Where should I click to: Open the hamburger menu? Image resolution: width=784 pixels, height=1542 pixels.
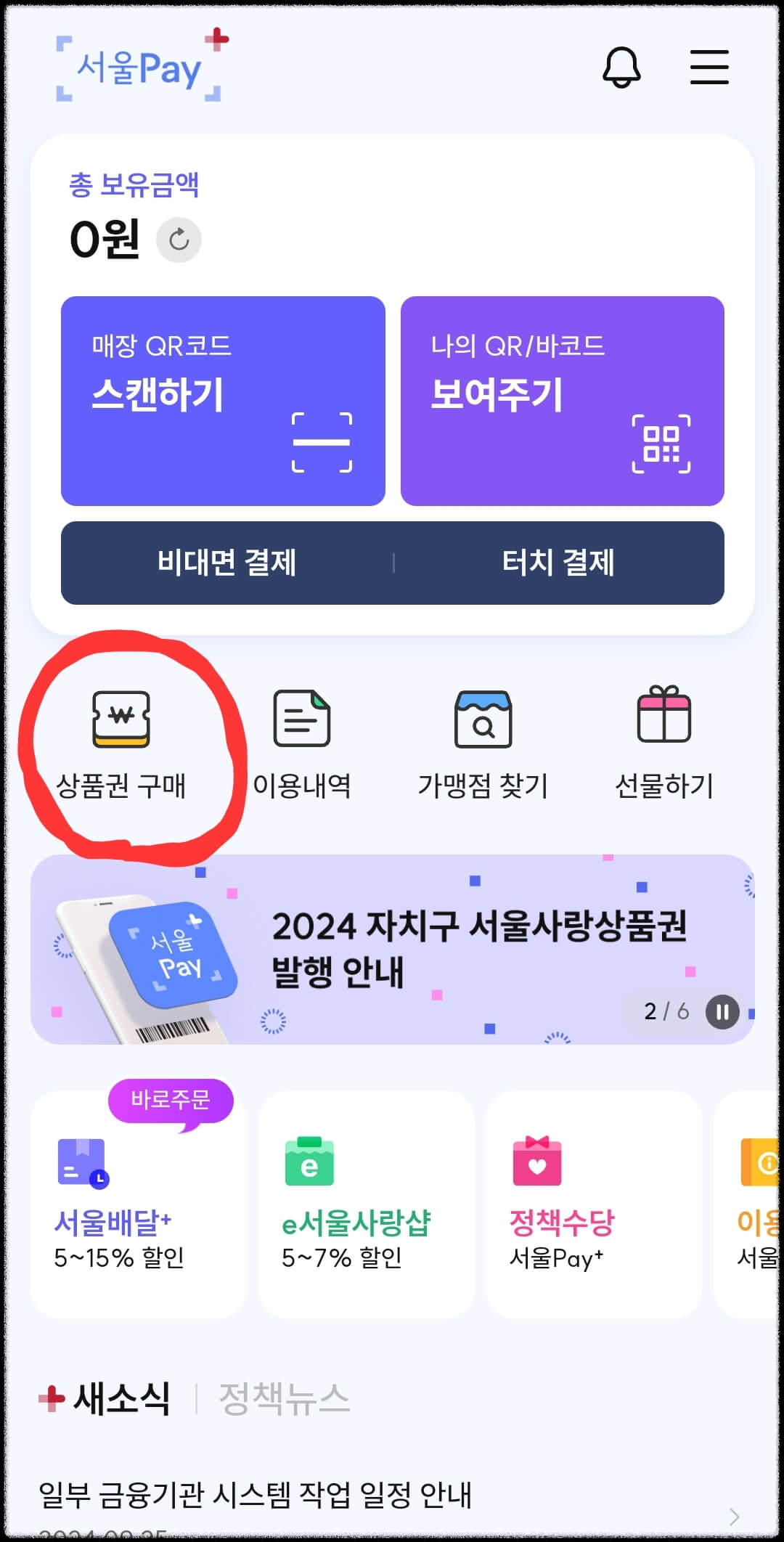[709, 65]
